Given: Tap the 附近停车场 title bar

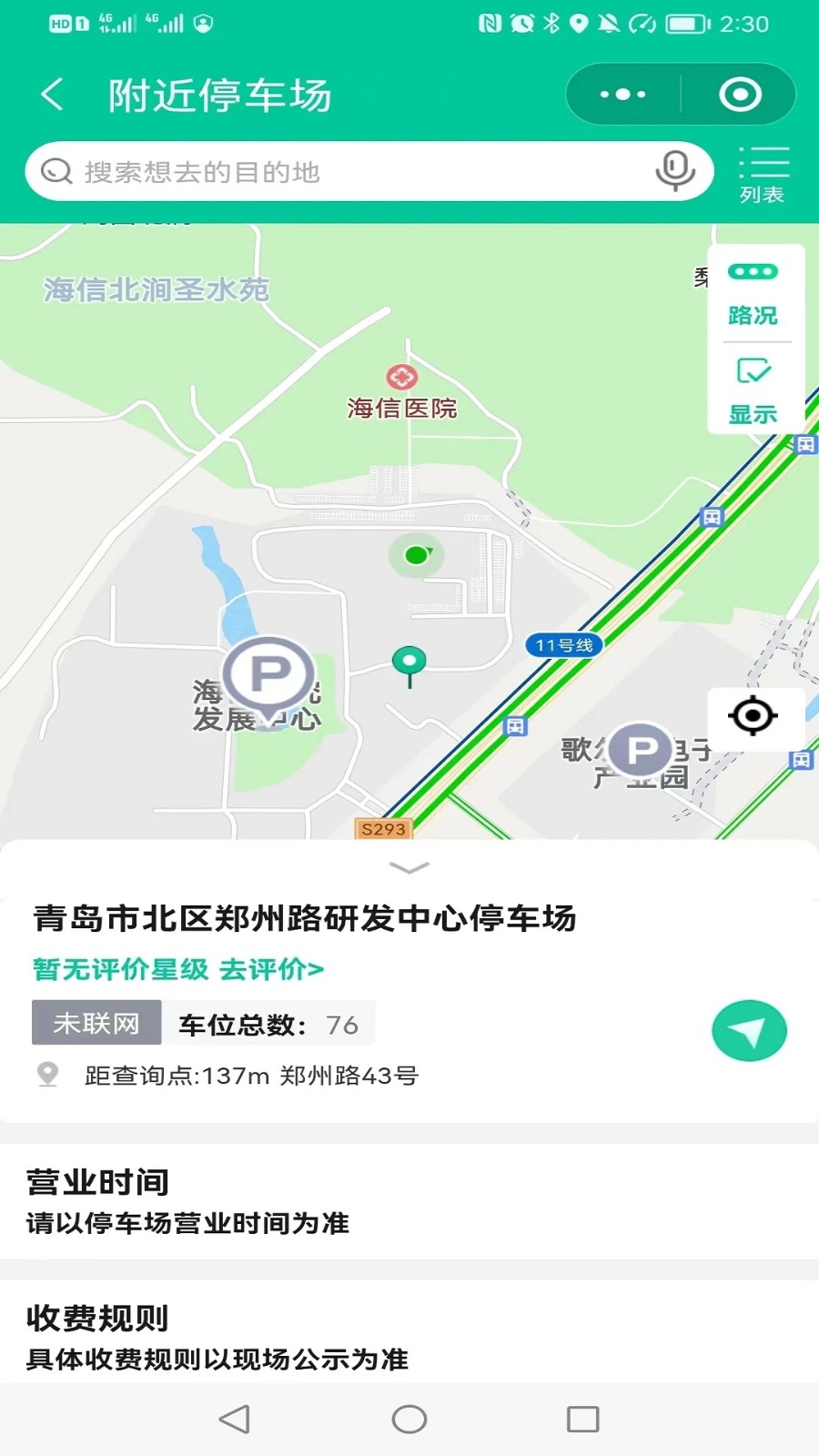Looking at the screenshot, I should pos(218,94).
